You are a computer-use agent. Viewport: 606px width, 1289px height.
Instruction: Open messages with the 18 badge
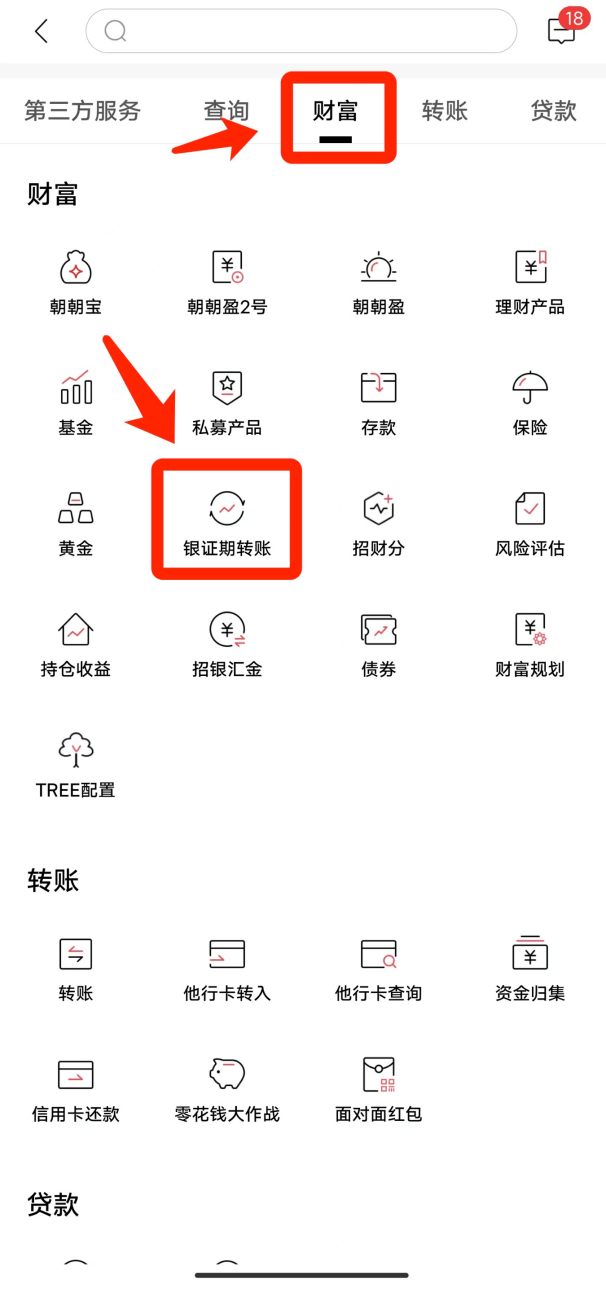point(562,31)
